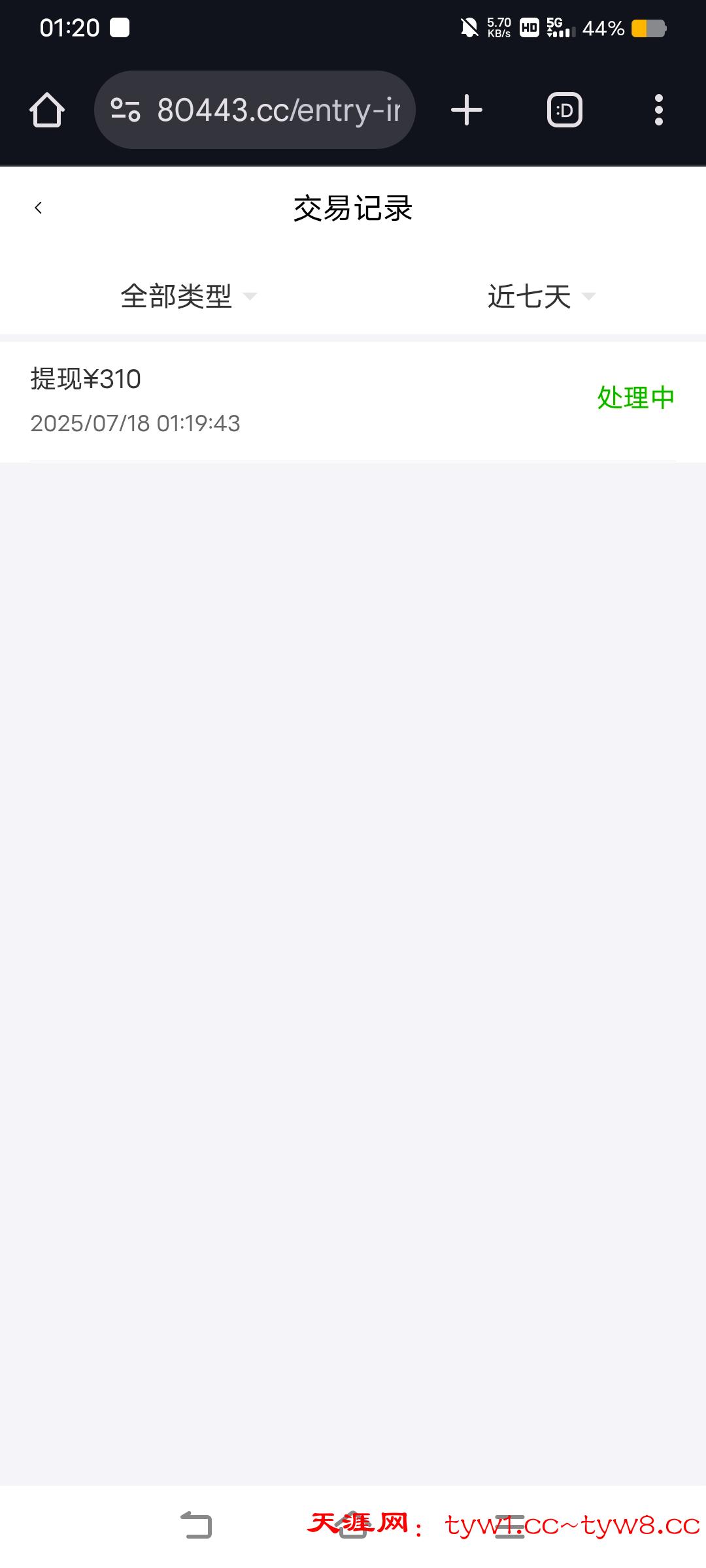Expand the 近七天 date range dropdown
Image resolution: width=706 pixels, height=1568 pixels.
[541, 297]
